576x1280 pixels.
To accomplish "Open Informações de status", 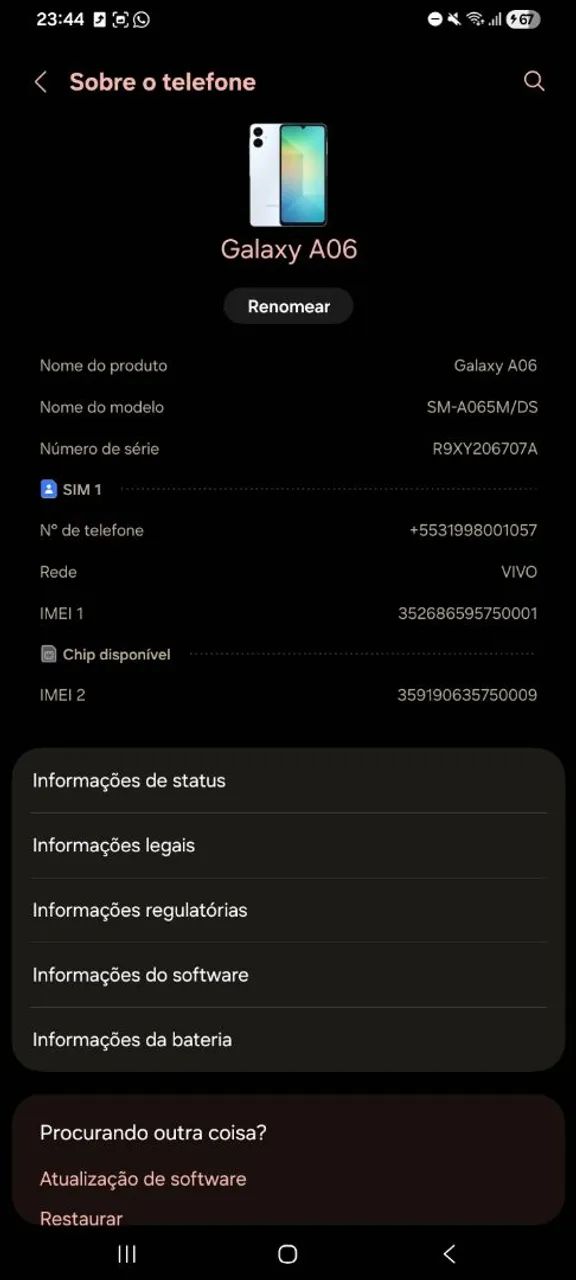I will (x=288, y=780).
